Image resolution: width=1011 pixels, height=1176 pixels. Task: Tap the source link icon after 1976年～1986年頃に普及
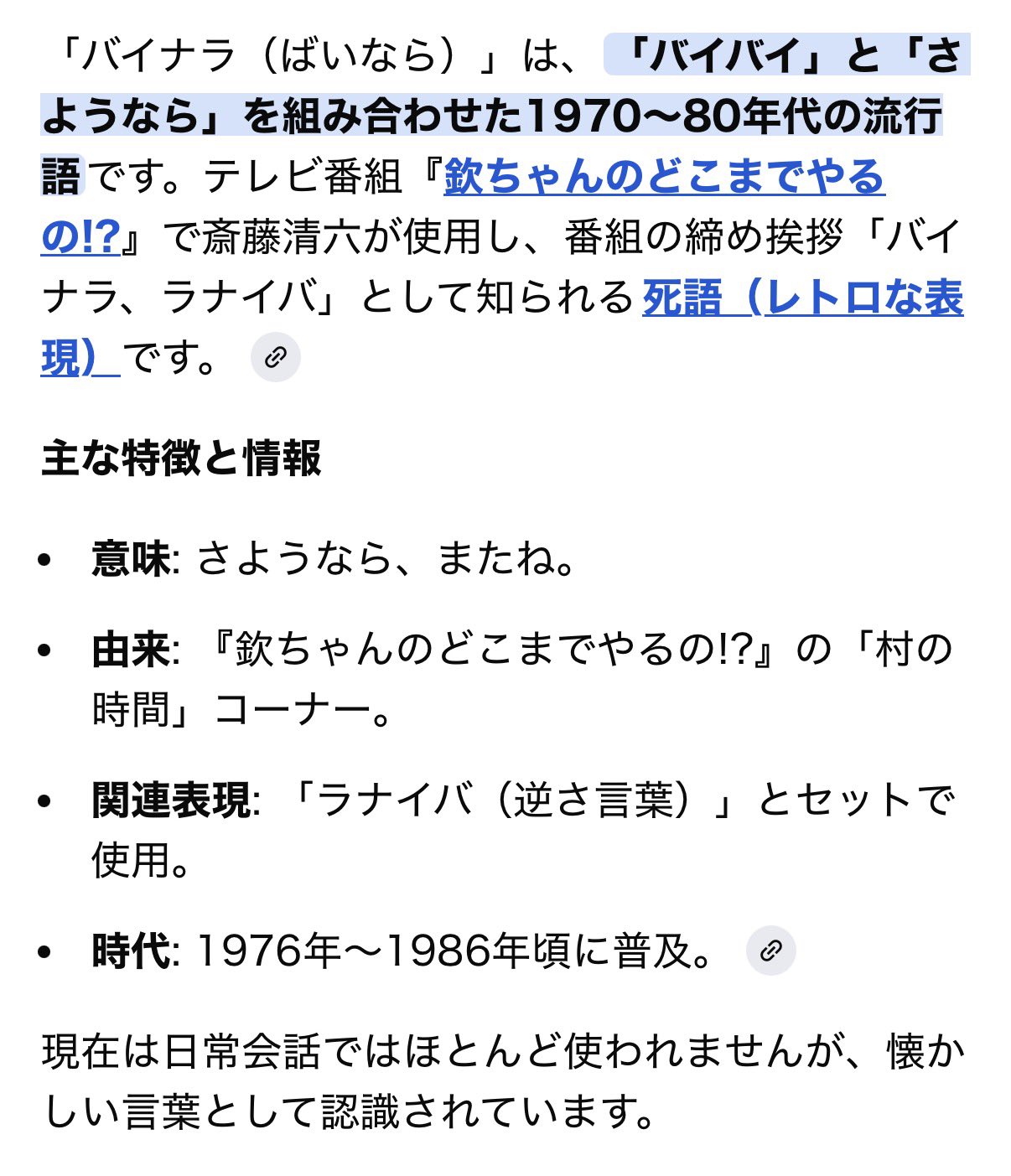coord(770,951)
